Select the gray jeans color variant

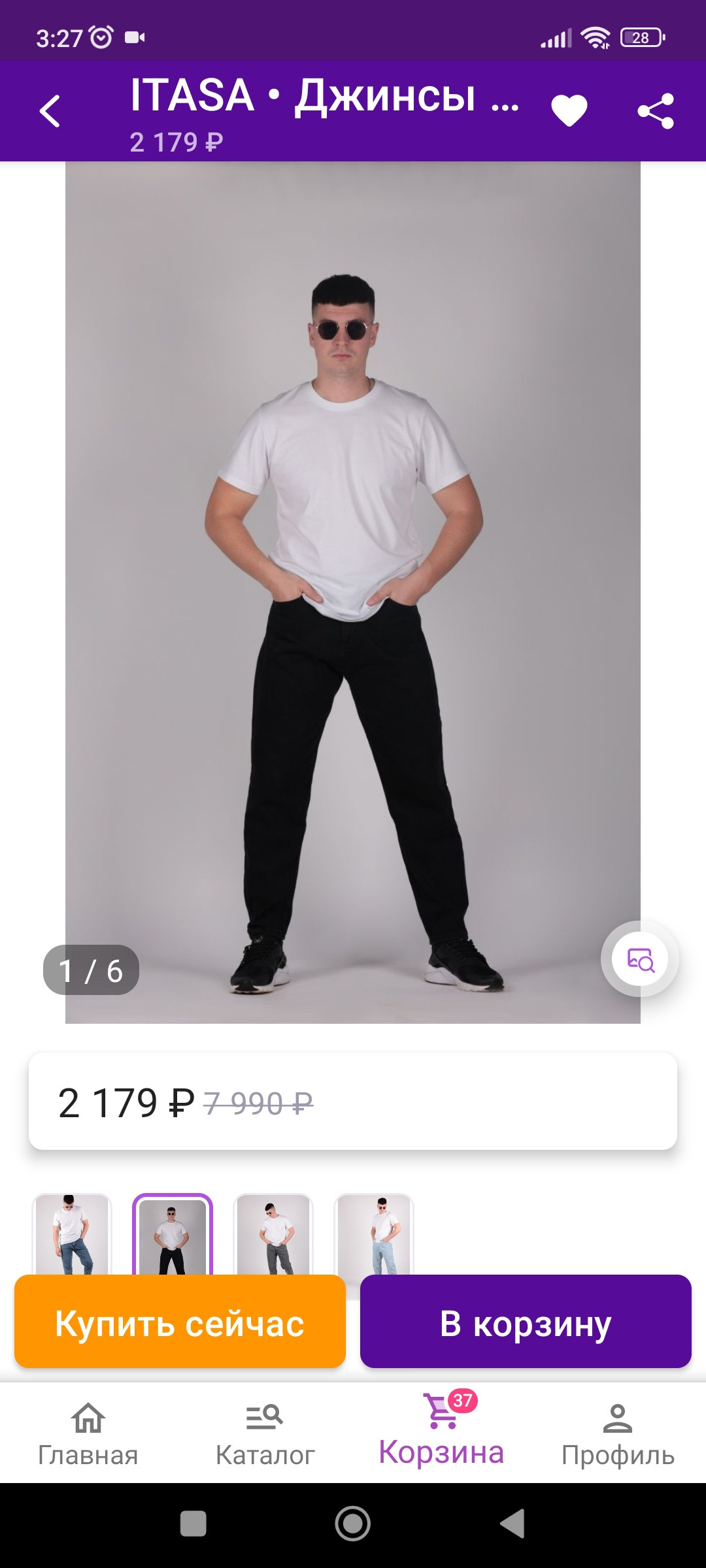point(273,1233)
